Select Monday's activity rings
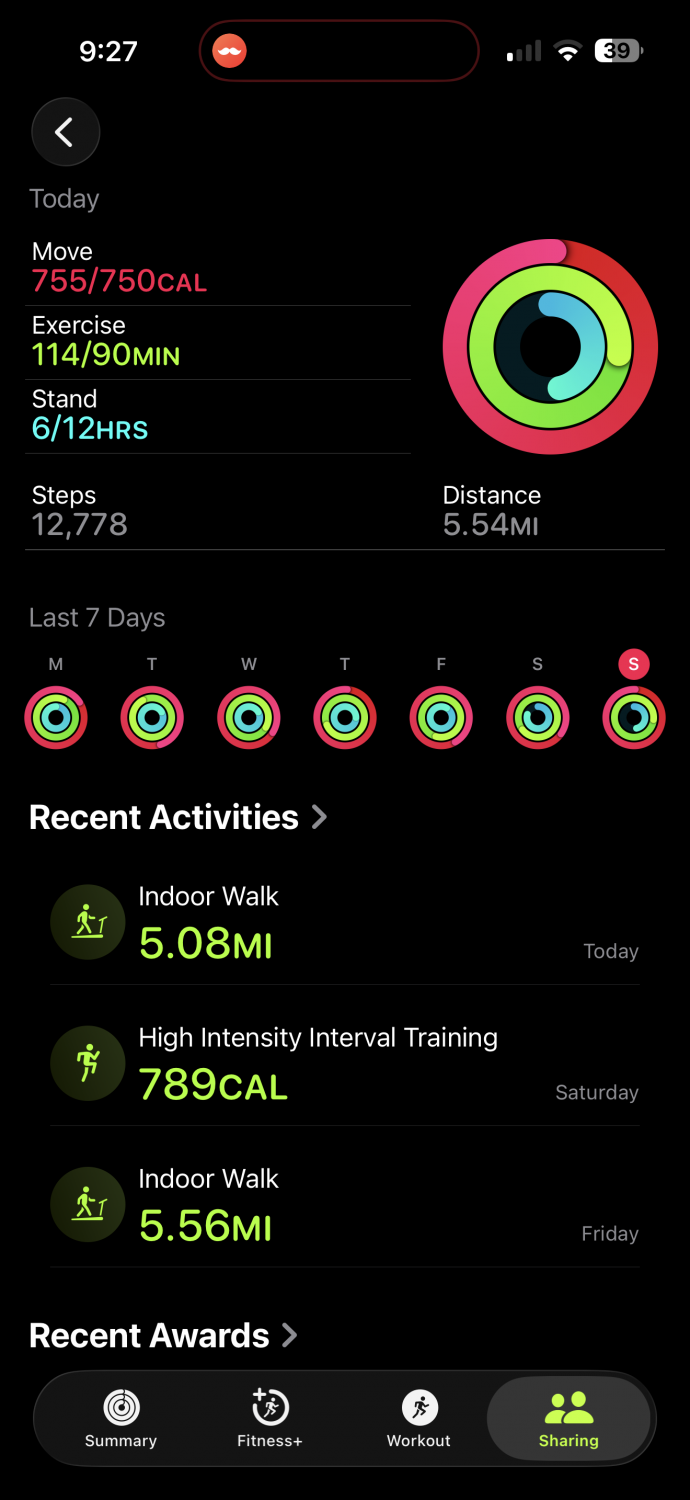The height and width of the screenshot is (1500, 690). click(56, 716)
